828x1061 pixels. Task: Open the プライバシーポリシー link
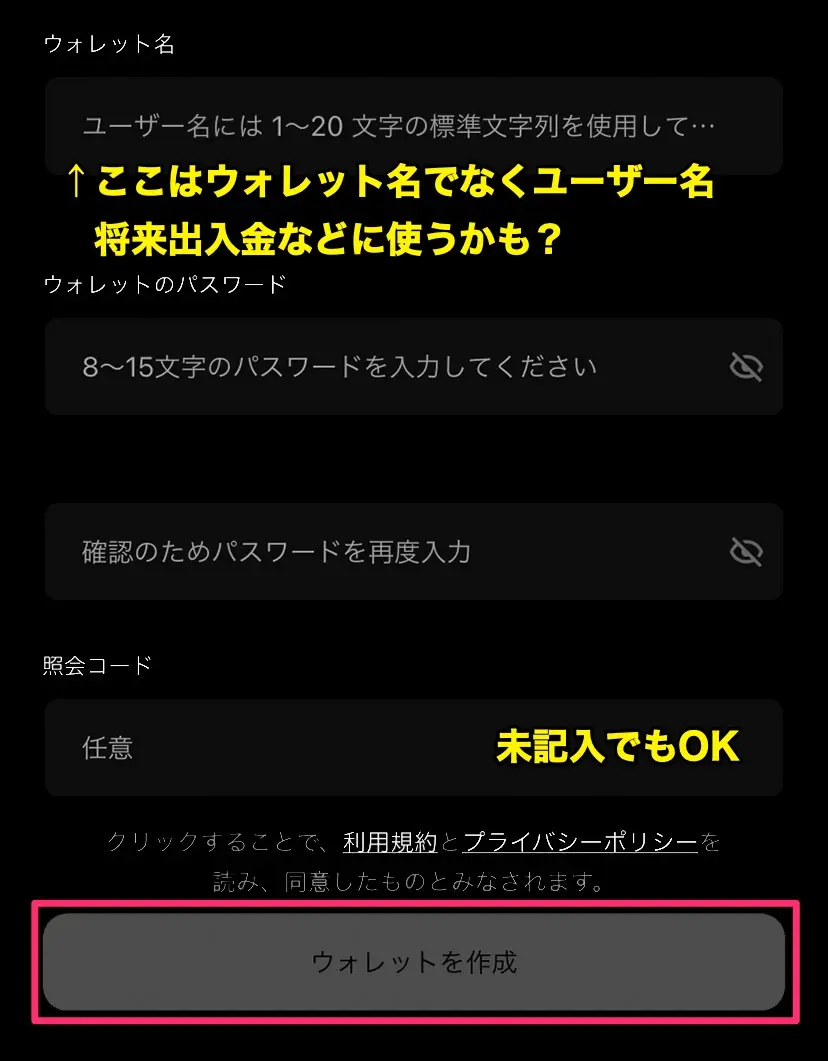pyautogui.click(x=580, y=842)
